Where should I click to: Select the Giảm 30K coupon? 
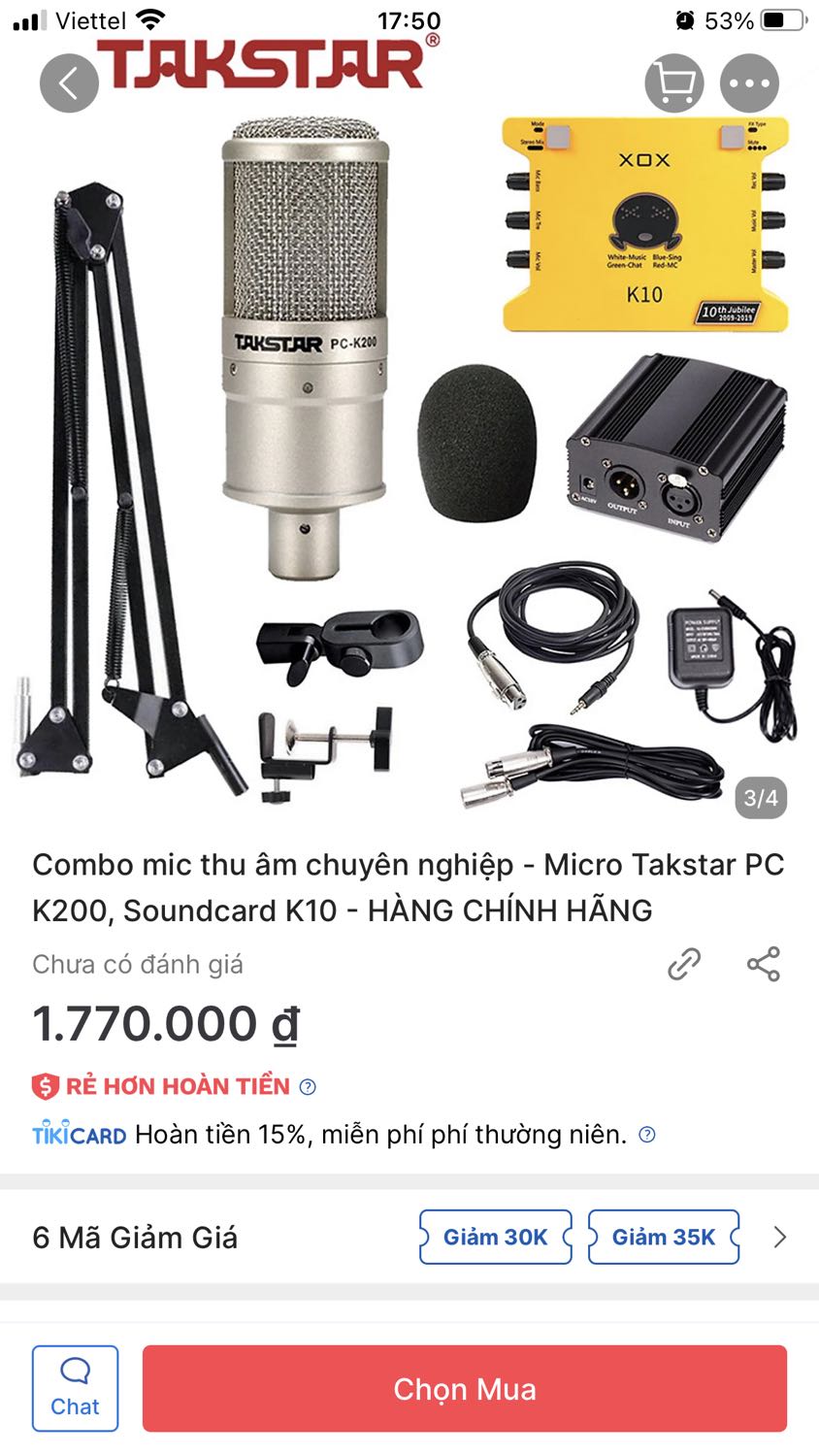point(495,1237)
